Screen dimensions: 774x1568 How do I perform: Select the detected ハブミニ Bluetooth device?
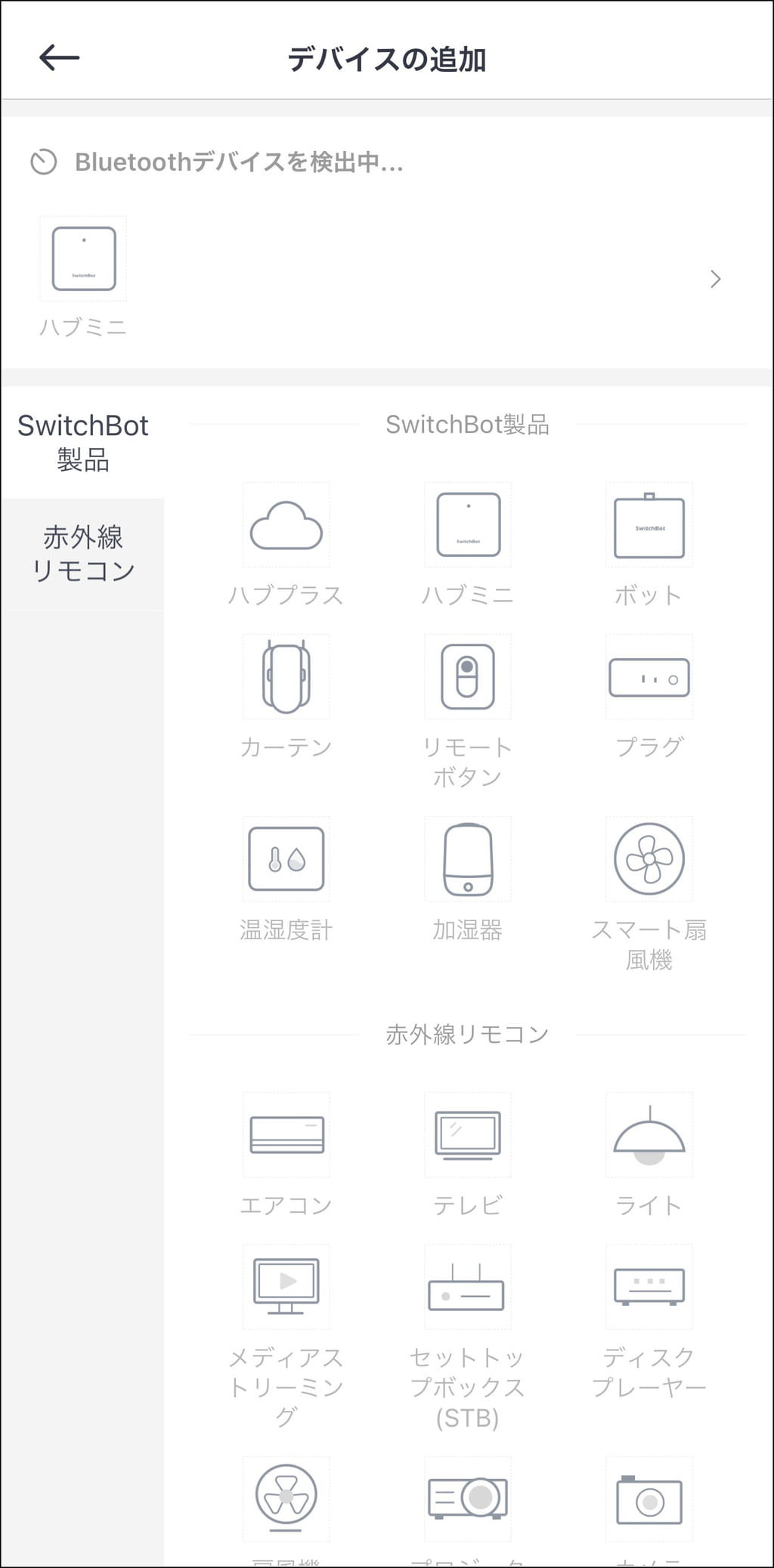[83, 260]
